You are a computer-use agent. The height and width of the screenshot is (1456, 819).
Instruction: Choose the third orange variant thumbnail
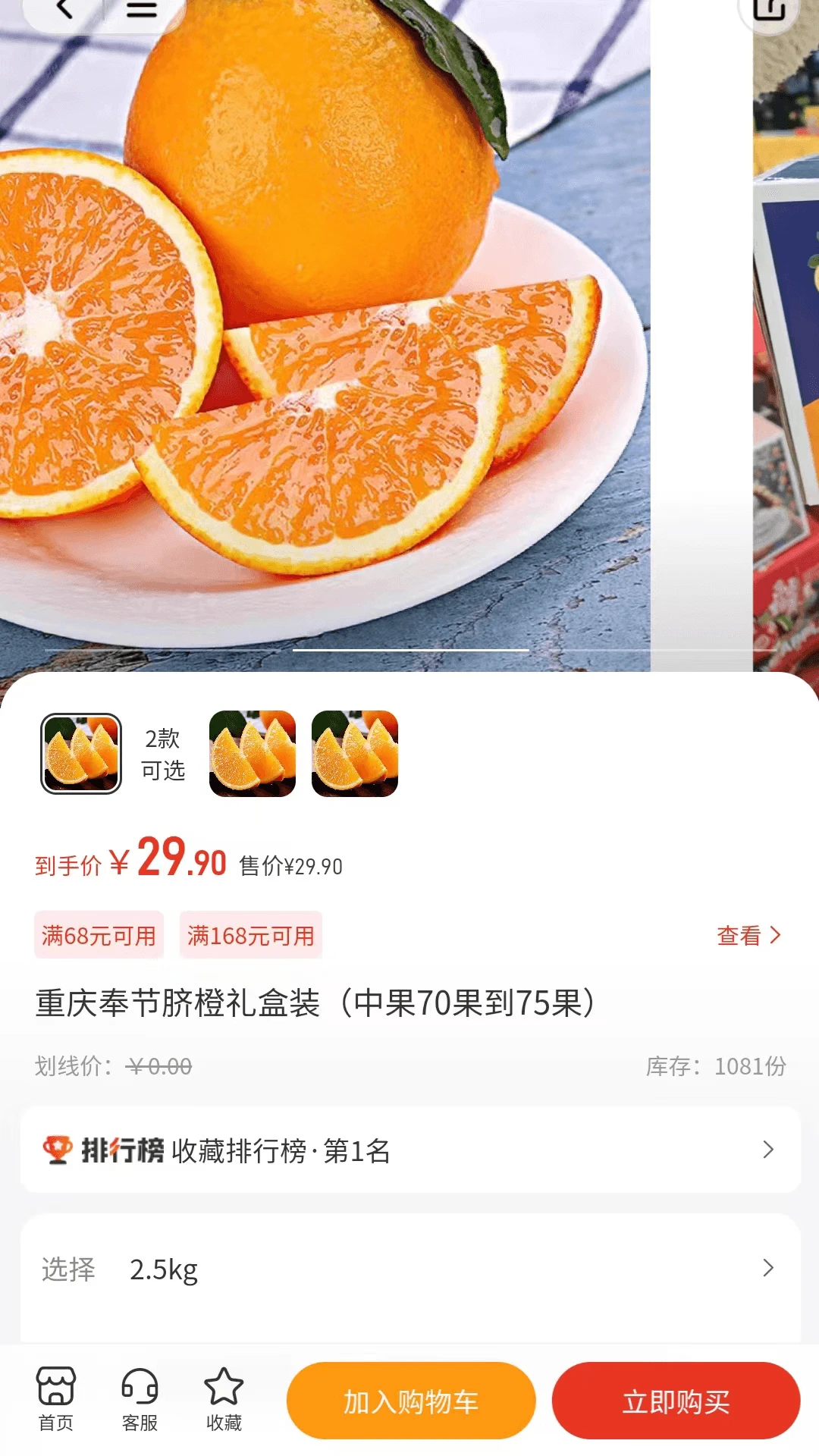pyautogui.click(x=355, y=754)
